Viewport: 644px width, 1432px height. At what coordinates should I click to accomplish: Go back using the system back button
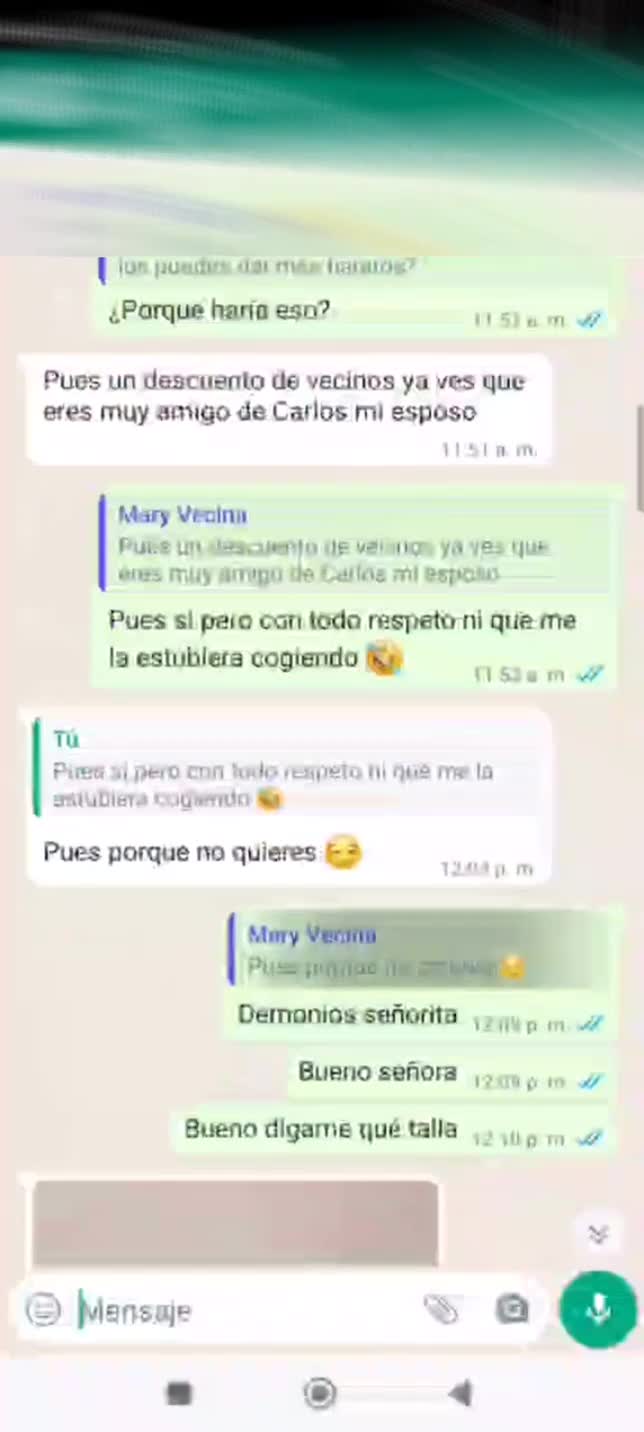click(460, 1393)
